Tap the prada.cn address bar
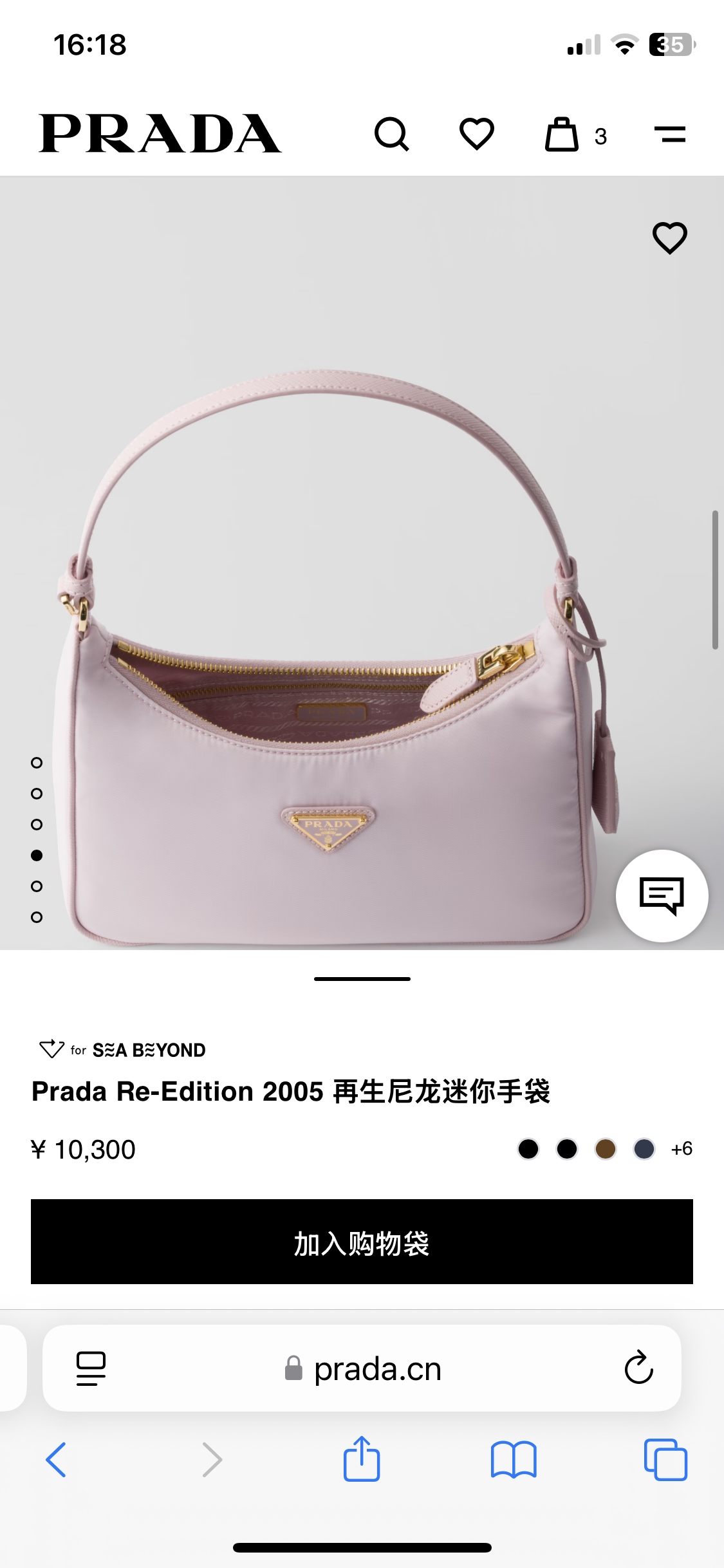 point(376,1369)
